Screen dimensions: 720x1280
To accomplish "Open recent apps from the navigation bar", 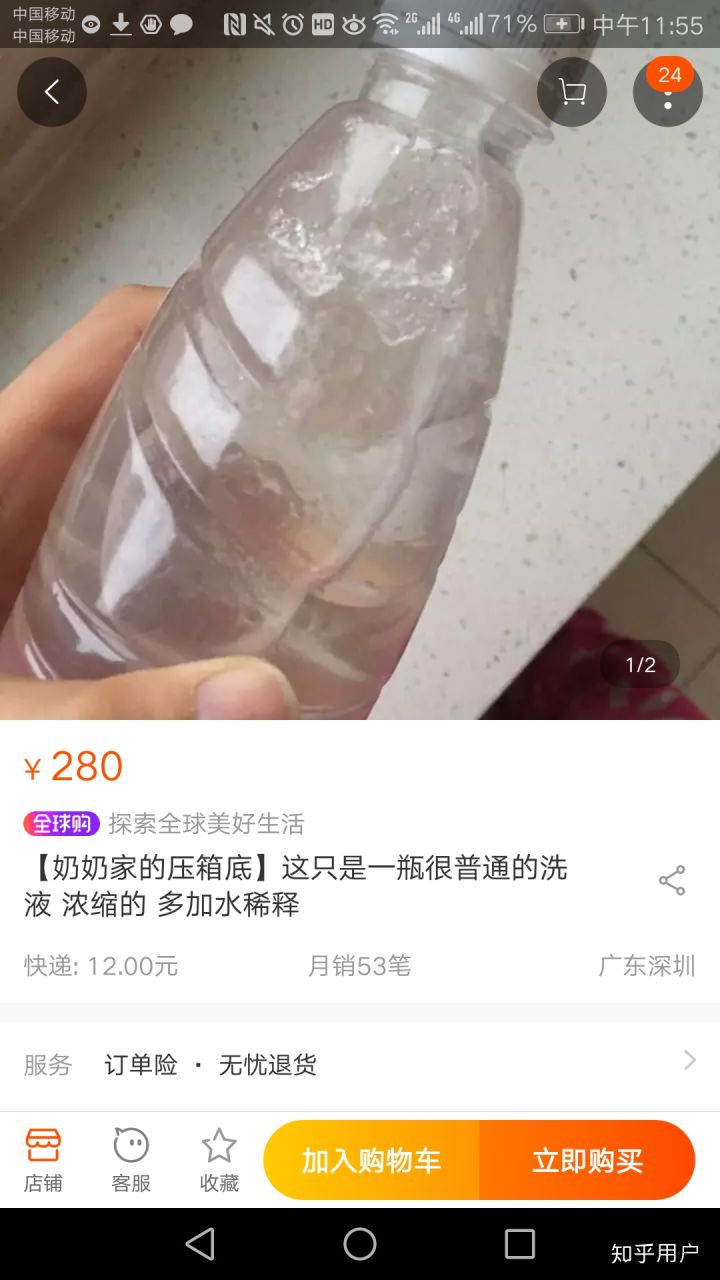I will [520, 1244].
